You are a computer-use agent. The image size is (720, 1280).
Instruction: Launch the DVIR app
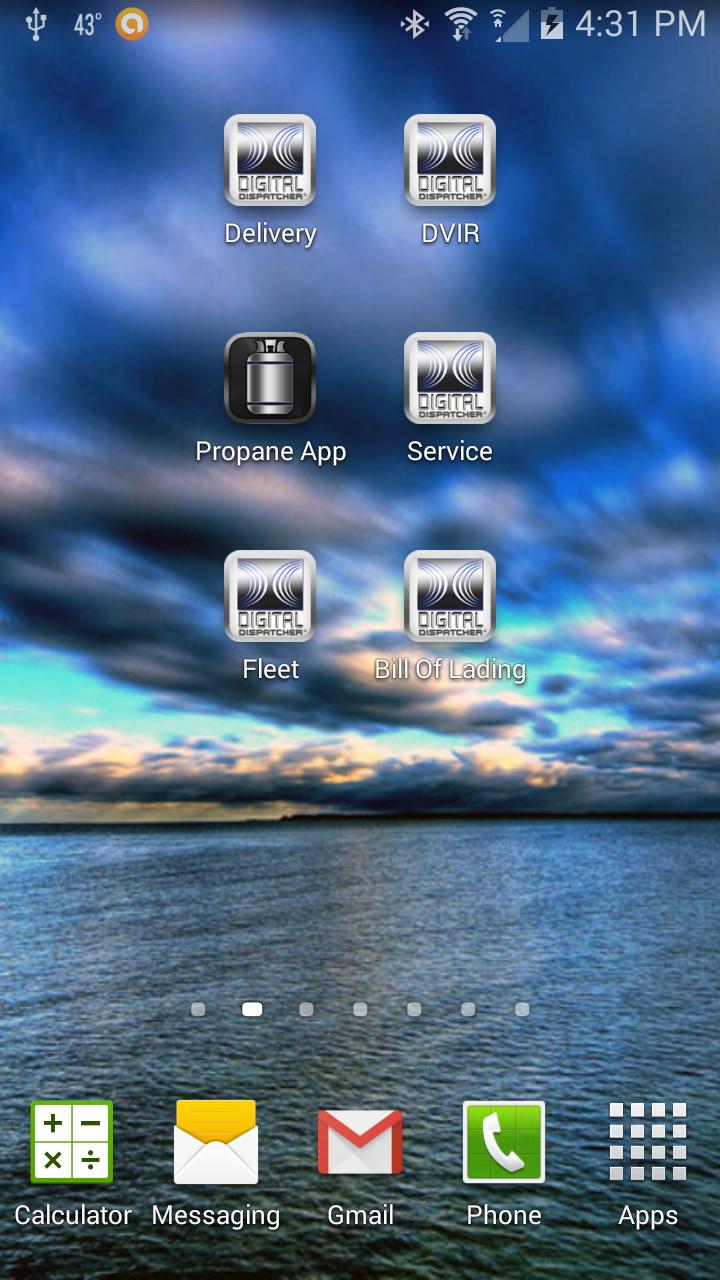coord(450,161)
